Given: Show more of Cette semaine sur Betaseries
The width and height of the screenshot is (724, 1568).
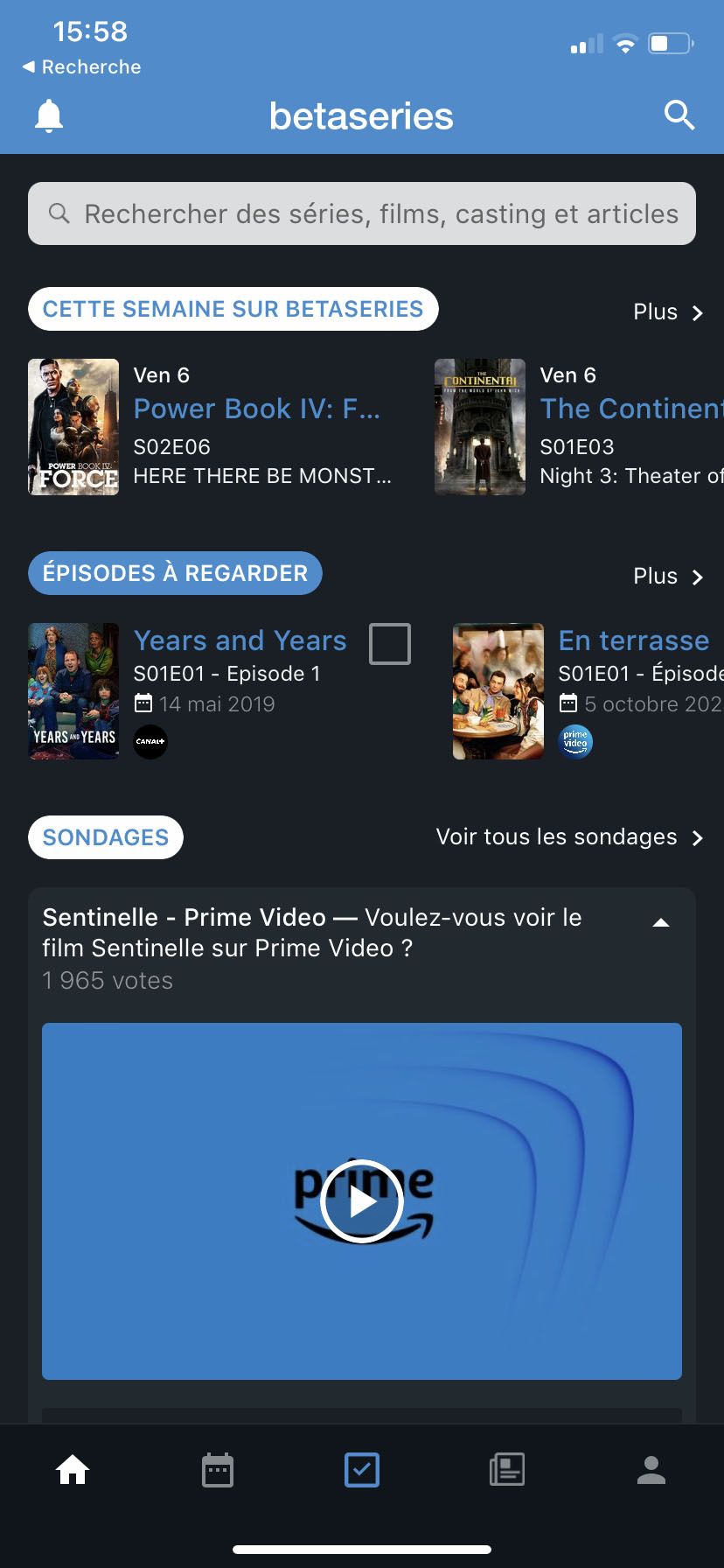Looking at the screenshot, I should click(x=668, y=312).
